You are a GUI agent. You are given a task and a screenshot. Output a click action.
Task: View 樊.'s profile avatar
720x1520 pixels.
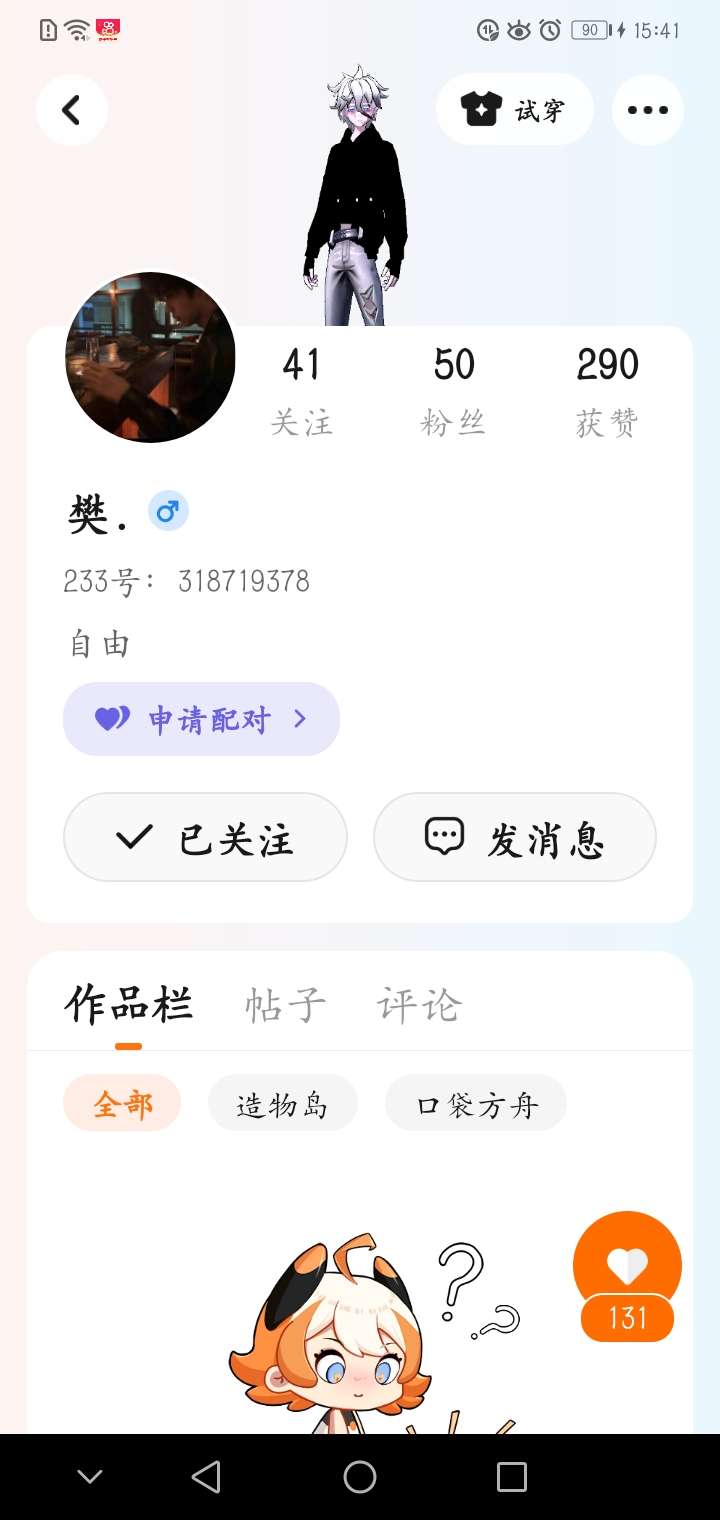(x=150, y=357)
